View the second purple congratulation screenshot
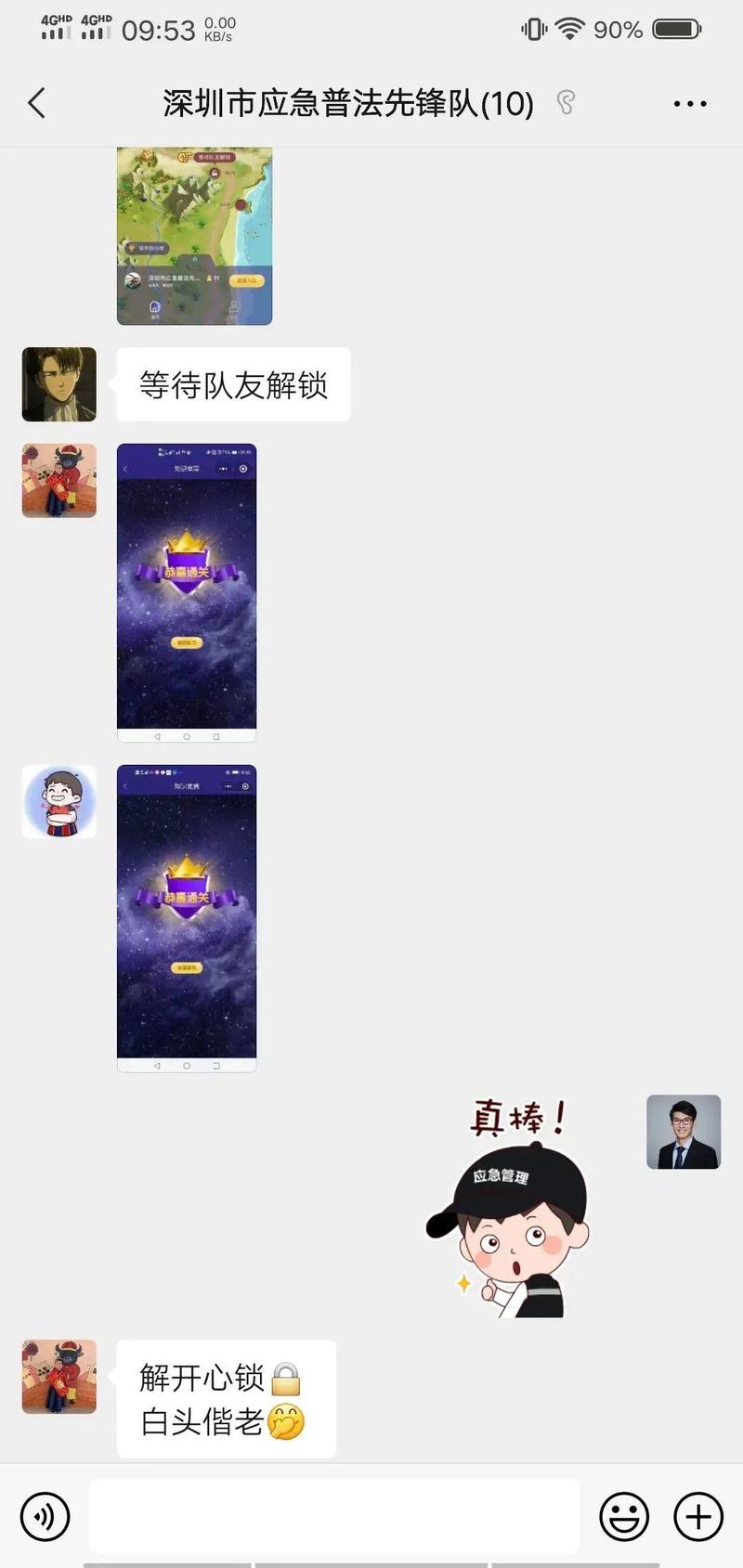This screenshot has height=1568, width=743. click(x=187, y=917)
